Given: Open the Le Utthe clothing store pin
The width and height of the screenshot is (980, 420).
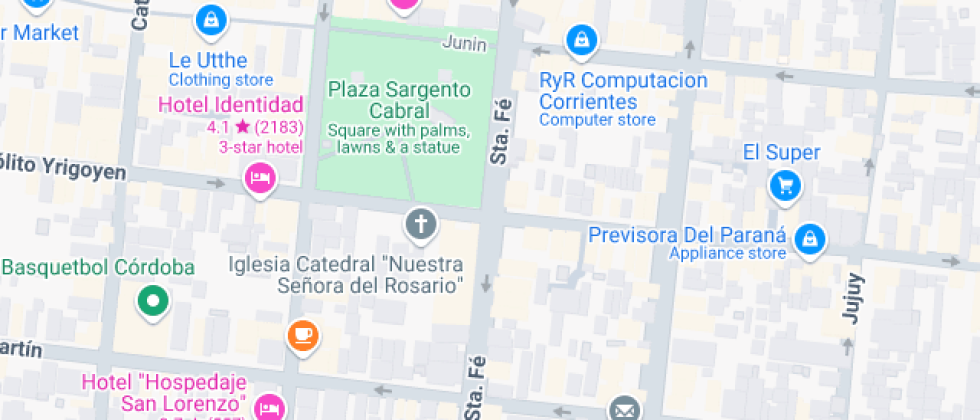Looking at the screenshot, I should 212,22.
